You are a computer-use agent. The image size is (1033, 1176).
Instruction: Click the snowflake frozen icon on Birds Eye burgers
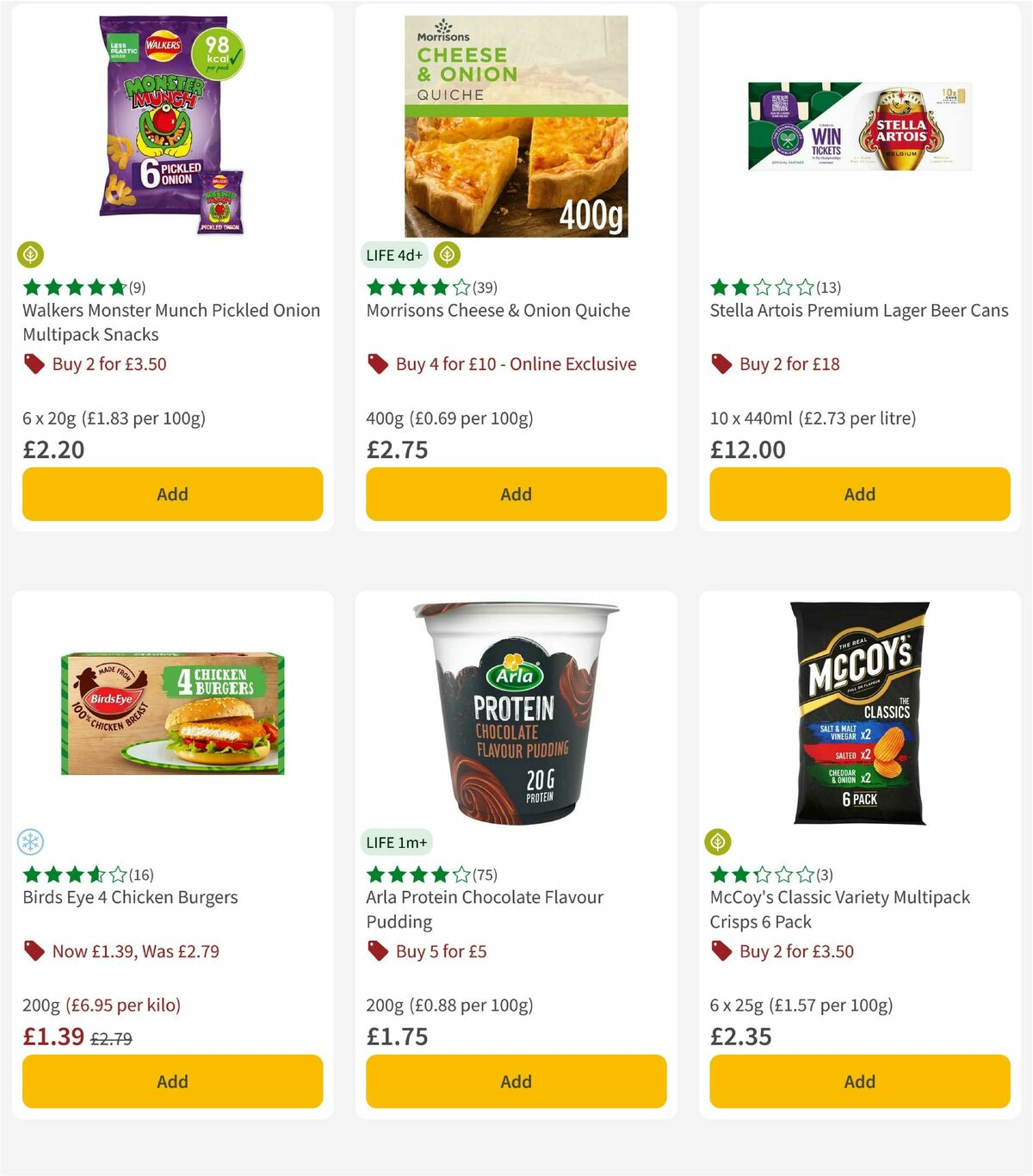[32, 842]
